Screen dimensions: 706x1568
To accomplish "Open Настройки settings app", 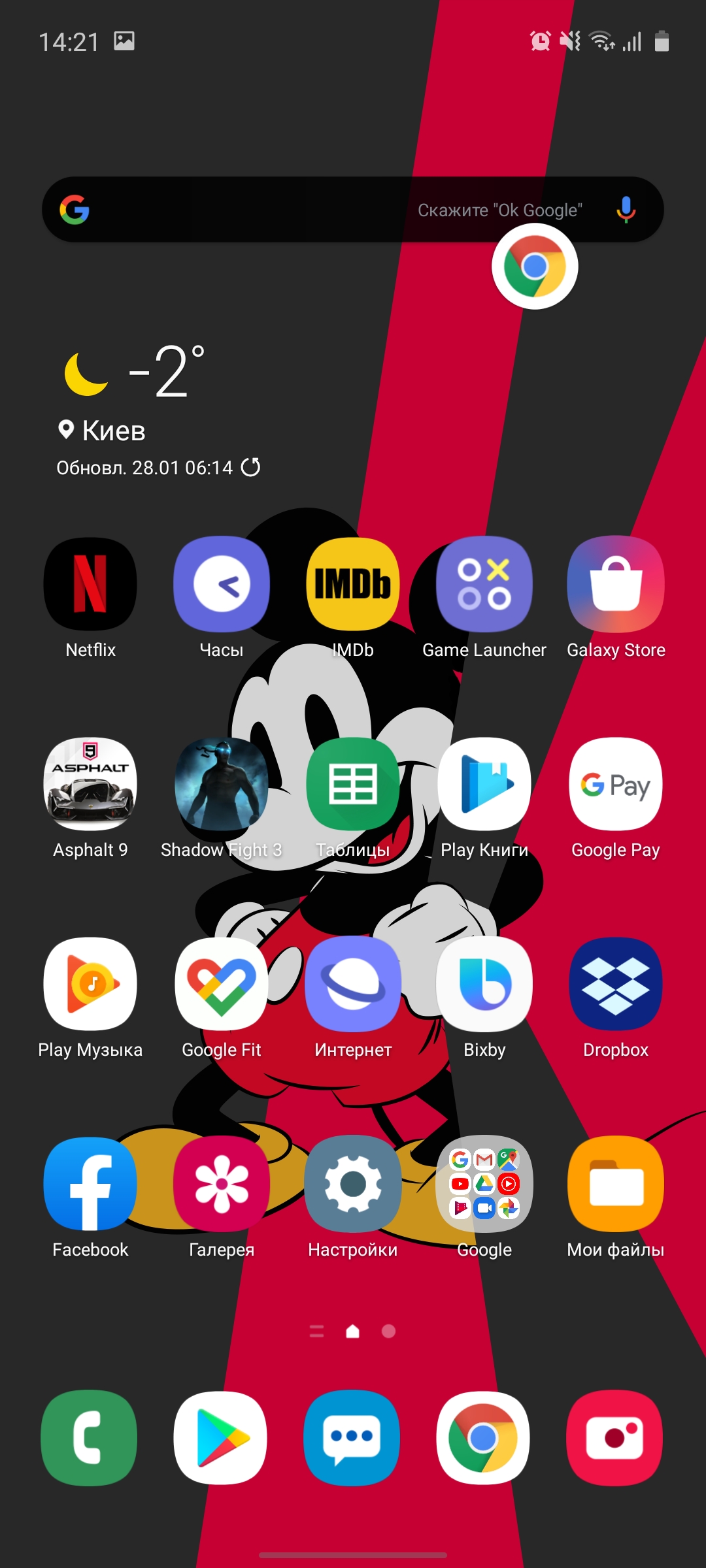I will coord(352,1183).
